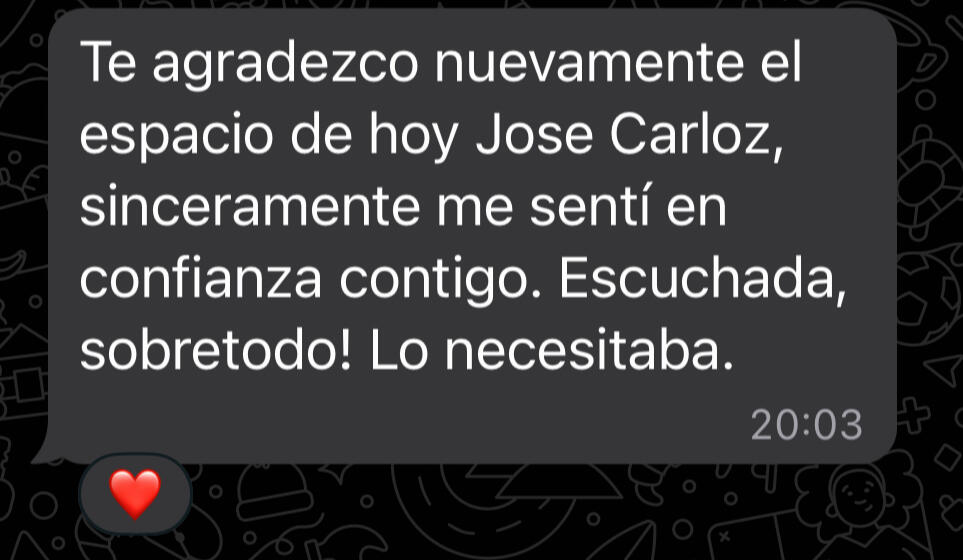Open the red heart reaction details
The width and height of the screenshot is (963, 560).
135,494
